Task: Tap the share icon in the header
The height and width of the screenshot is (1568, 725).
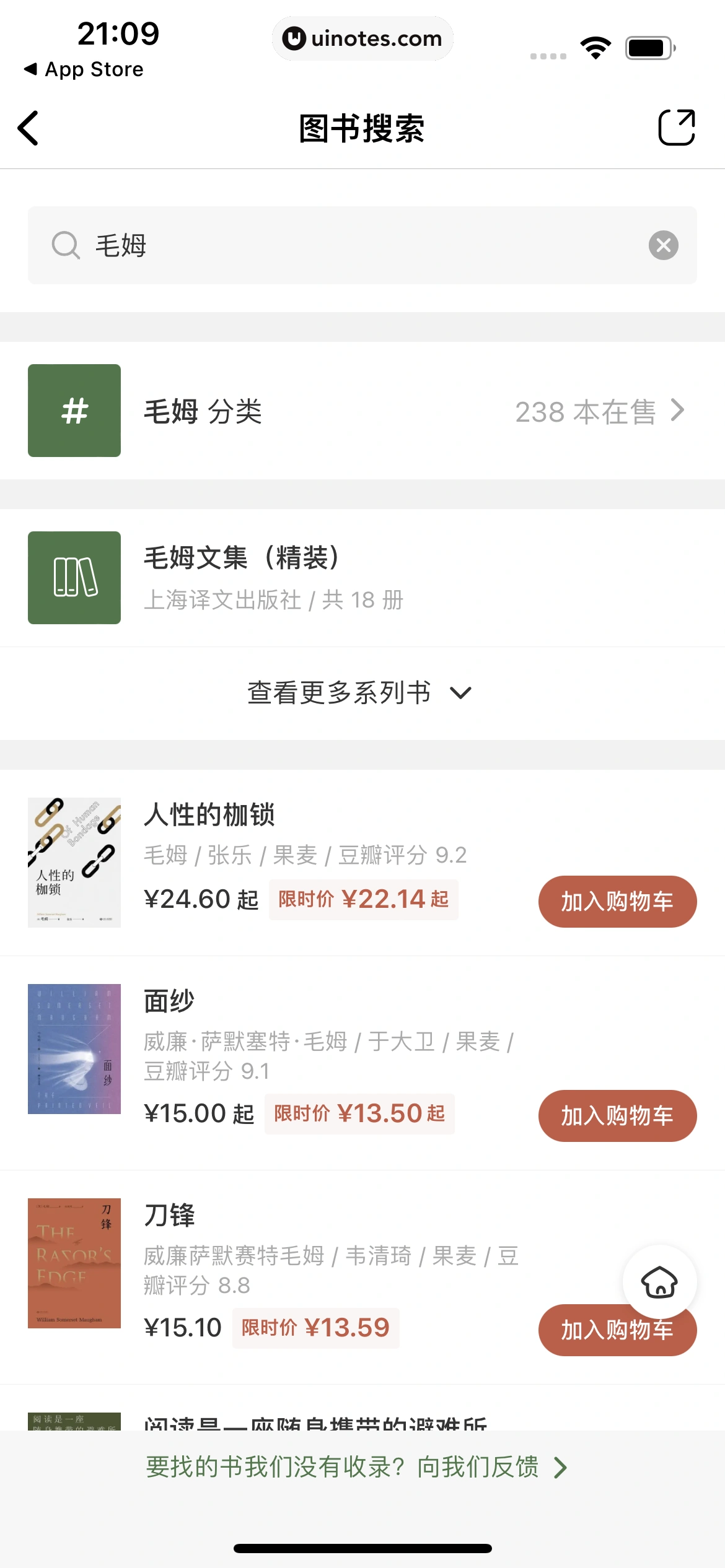Action: click(676, 128)
